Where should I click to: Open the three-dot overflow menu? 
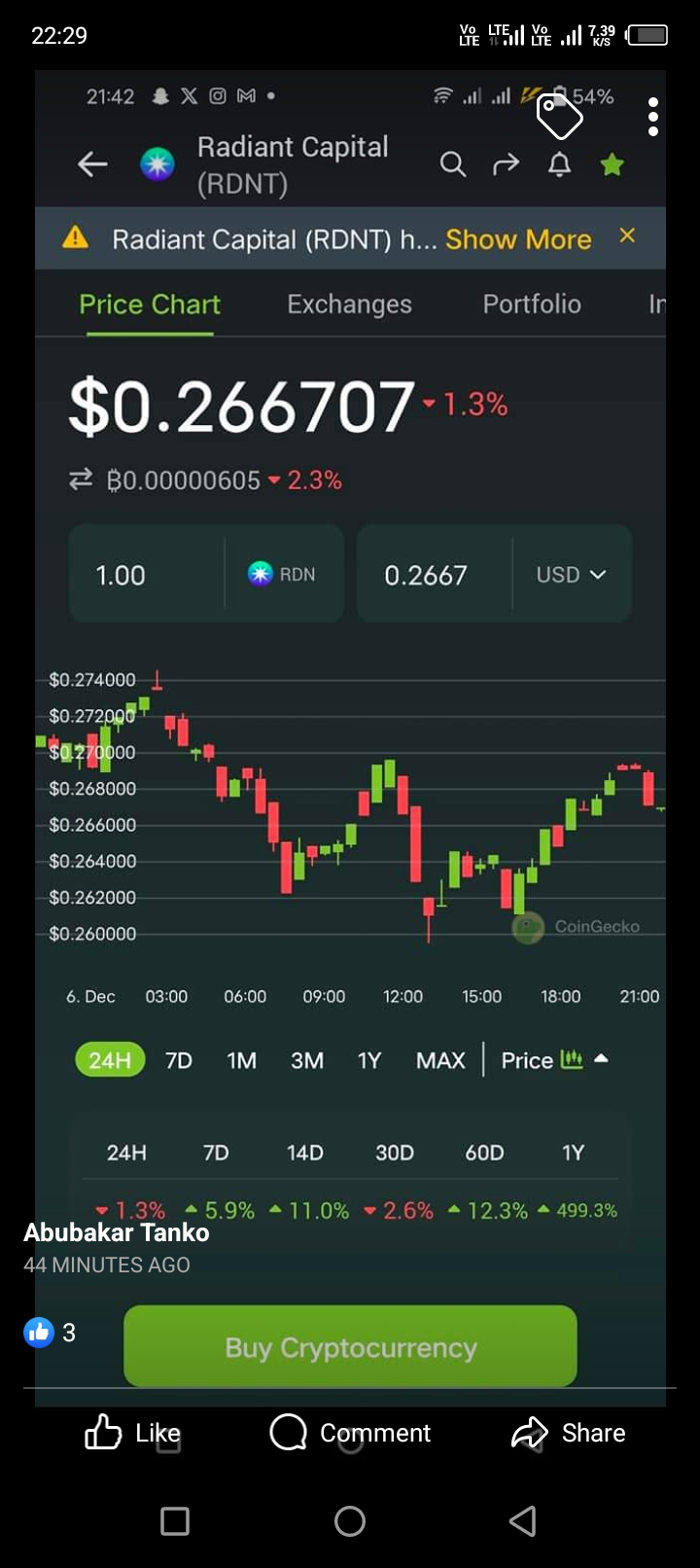tap(653, 118)
